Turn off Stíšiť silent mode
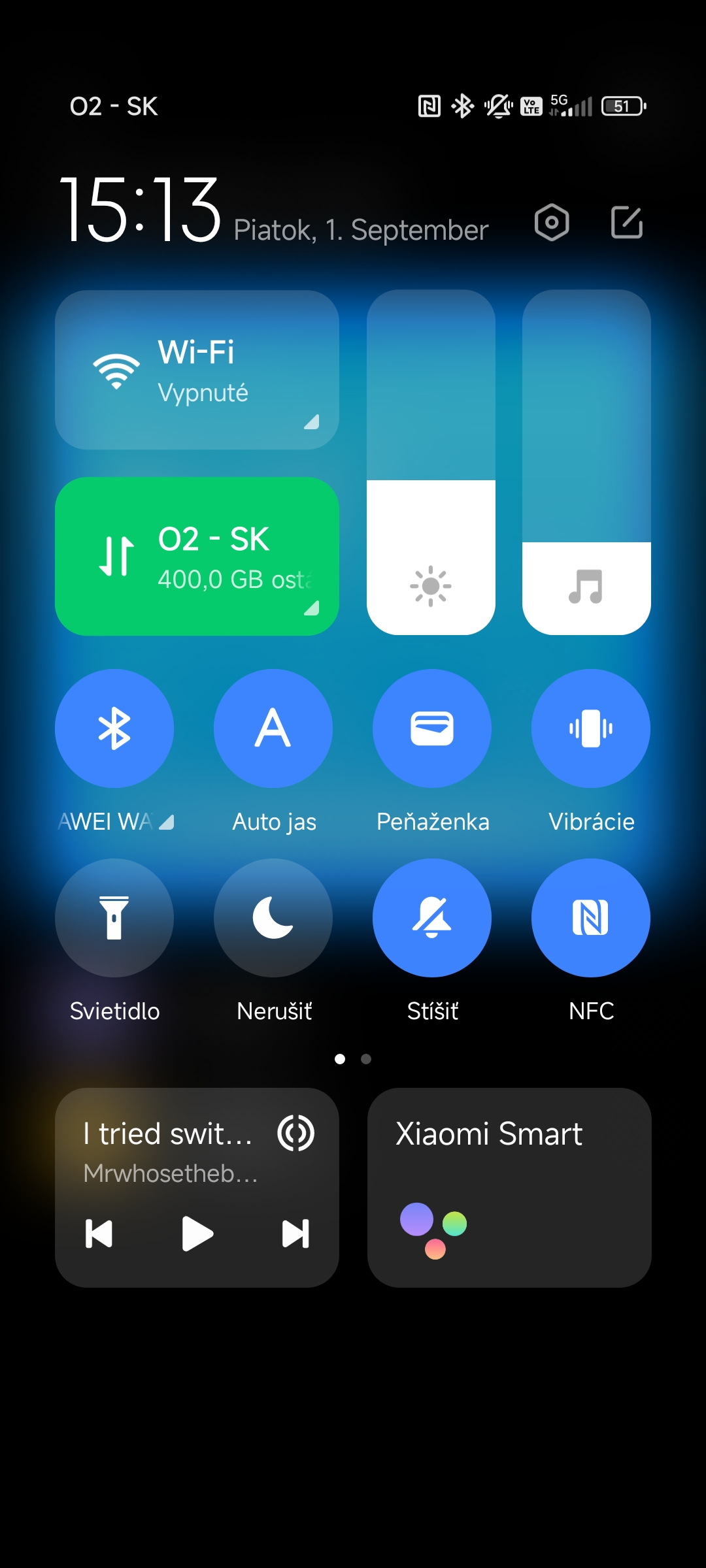Screen dimensions: 706x1568 coord(432,918)
